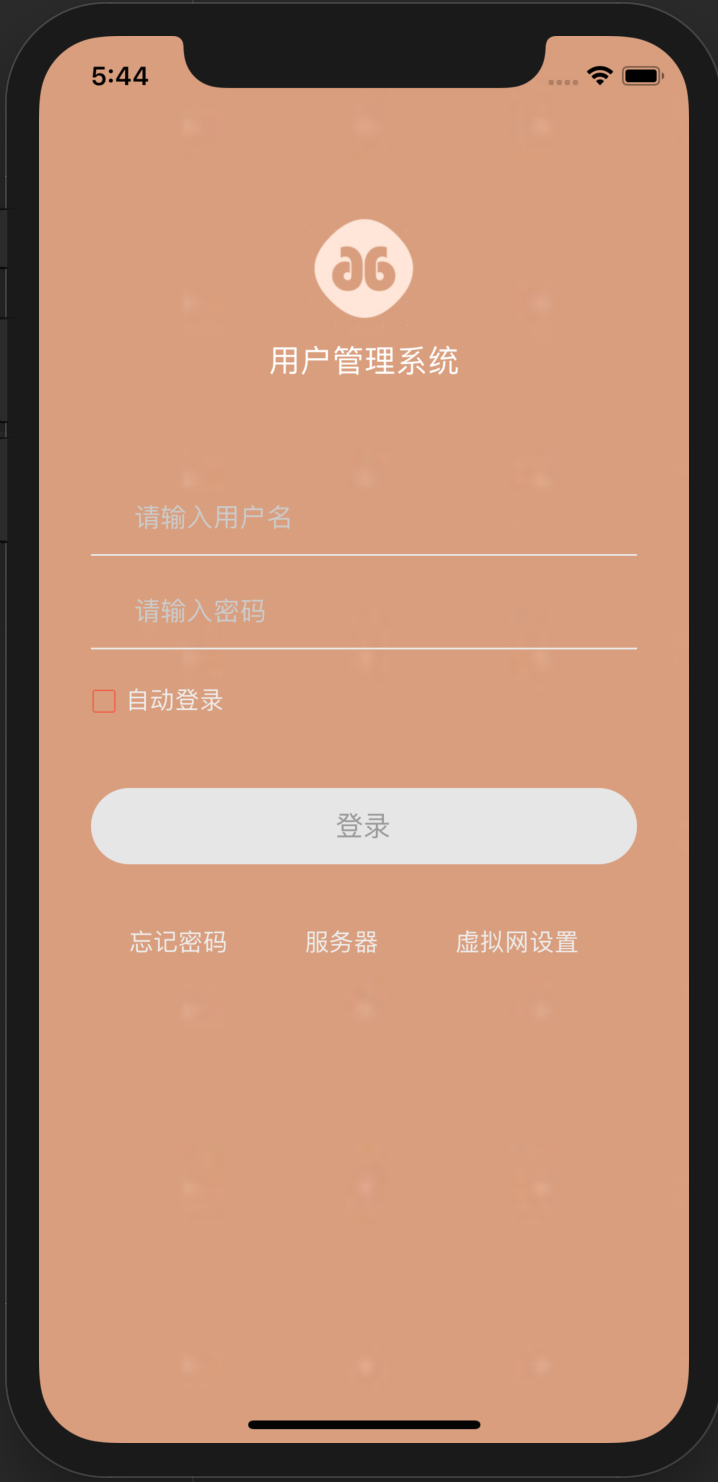Enable the 自动登录 checkbox
This screenshot has width=718, height=1482.
coord(104,701)
